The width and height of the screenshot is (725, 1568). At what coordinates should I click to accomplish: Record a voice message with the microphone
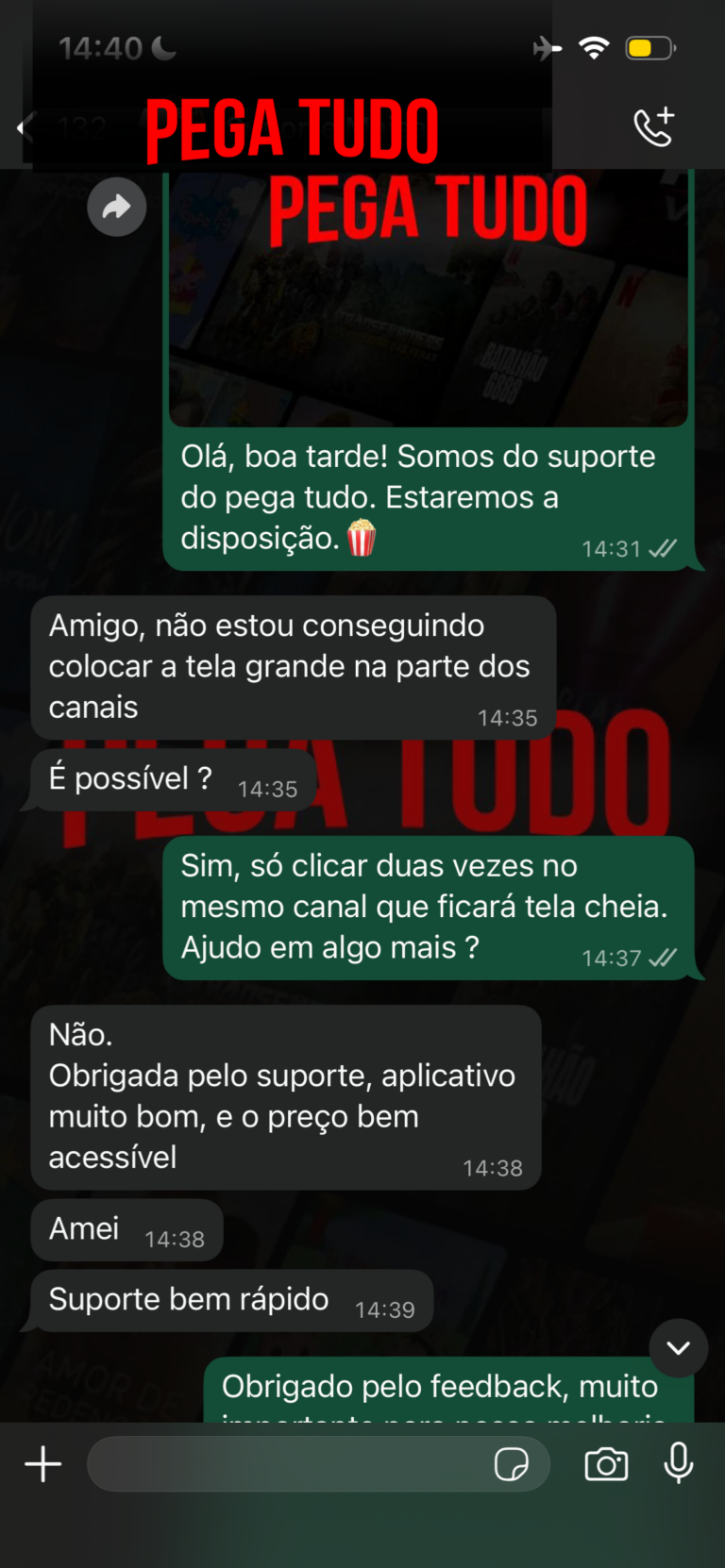pos(678,1464)
